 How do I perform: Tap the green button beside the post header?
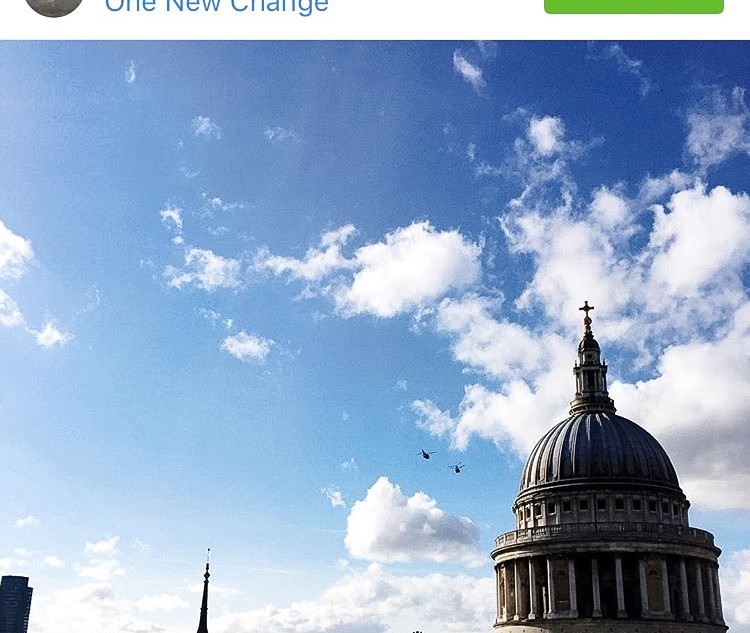point(633,6)
